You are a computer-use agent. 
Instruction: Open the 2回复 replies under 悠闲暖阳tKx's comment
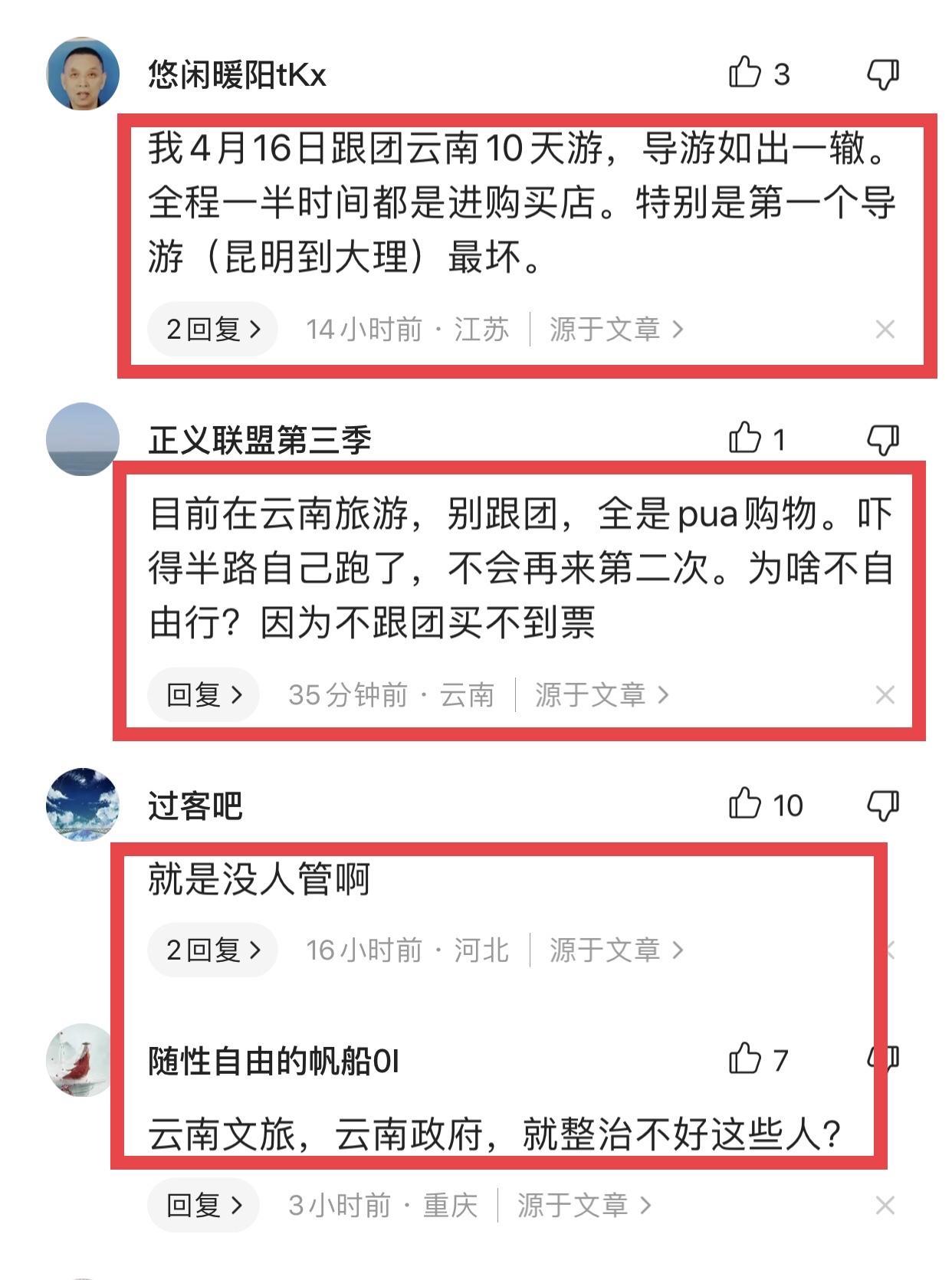(x=212, y=330)
